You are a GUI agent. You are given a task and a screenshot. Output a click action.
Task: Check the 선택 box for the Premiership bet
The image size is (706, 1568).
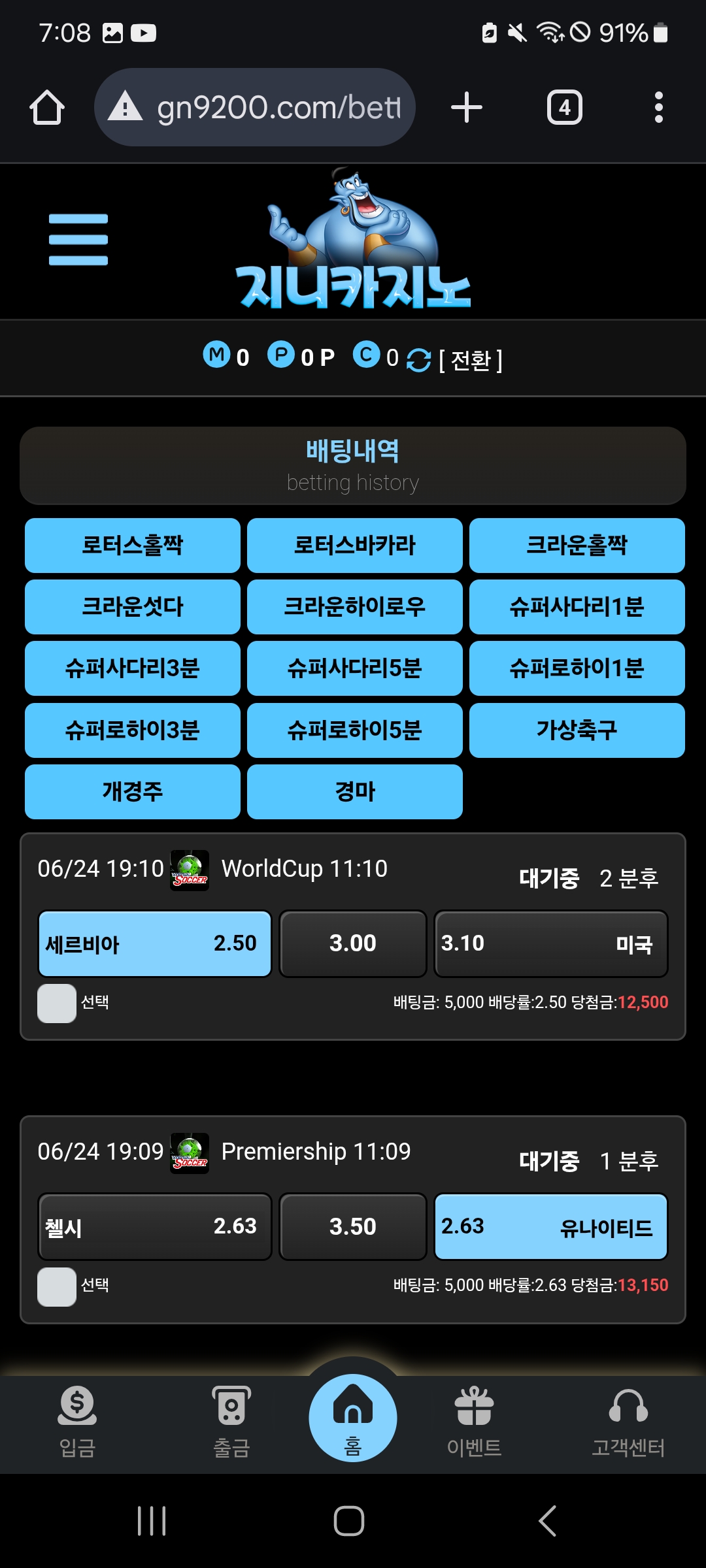[x=57, y=1286]
